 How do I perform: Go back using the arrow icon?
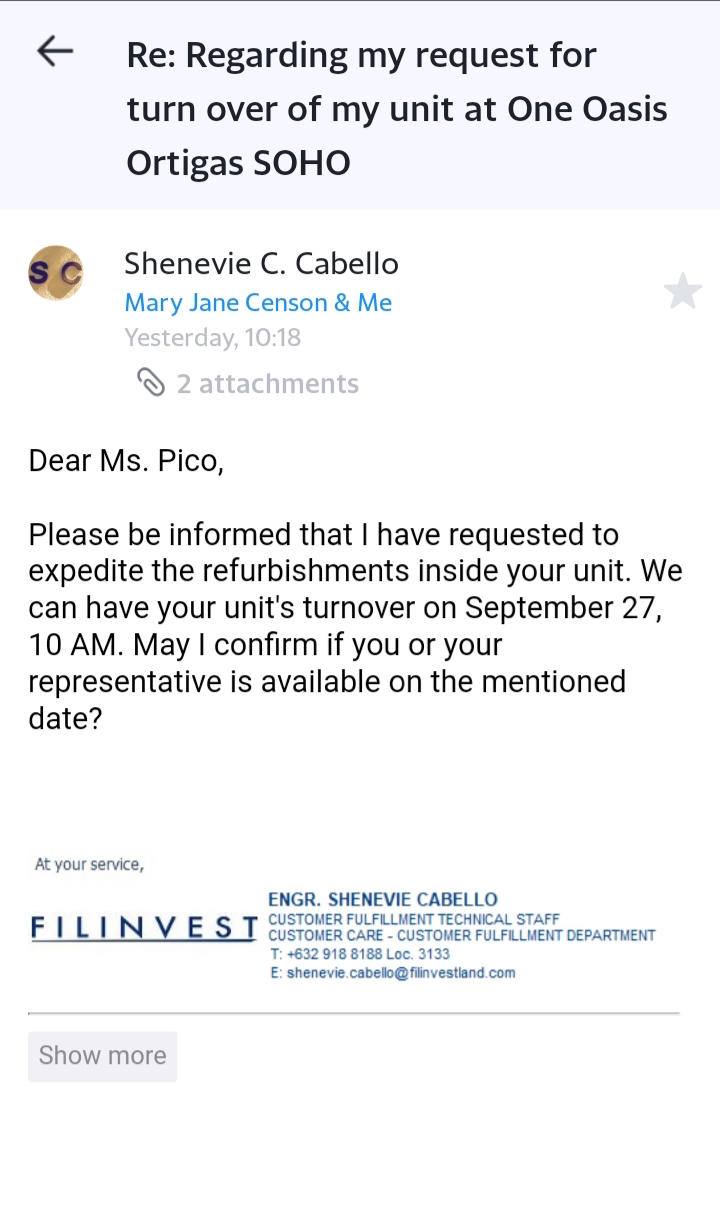click(55, 52)
